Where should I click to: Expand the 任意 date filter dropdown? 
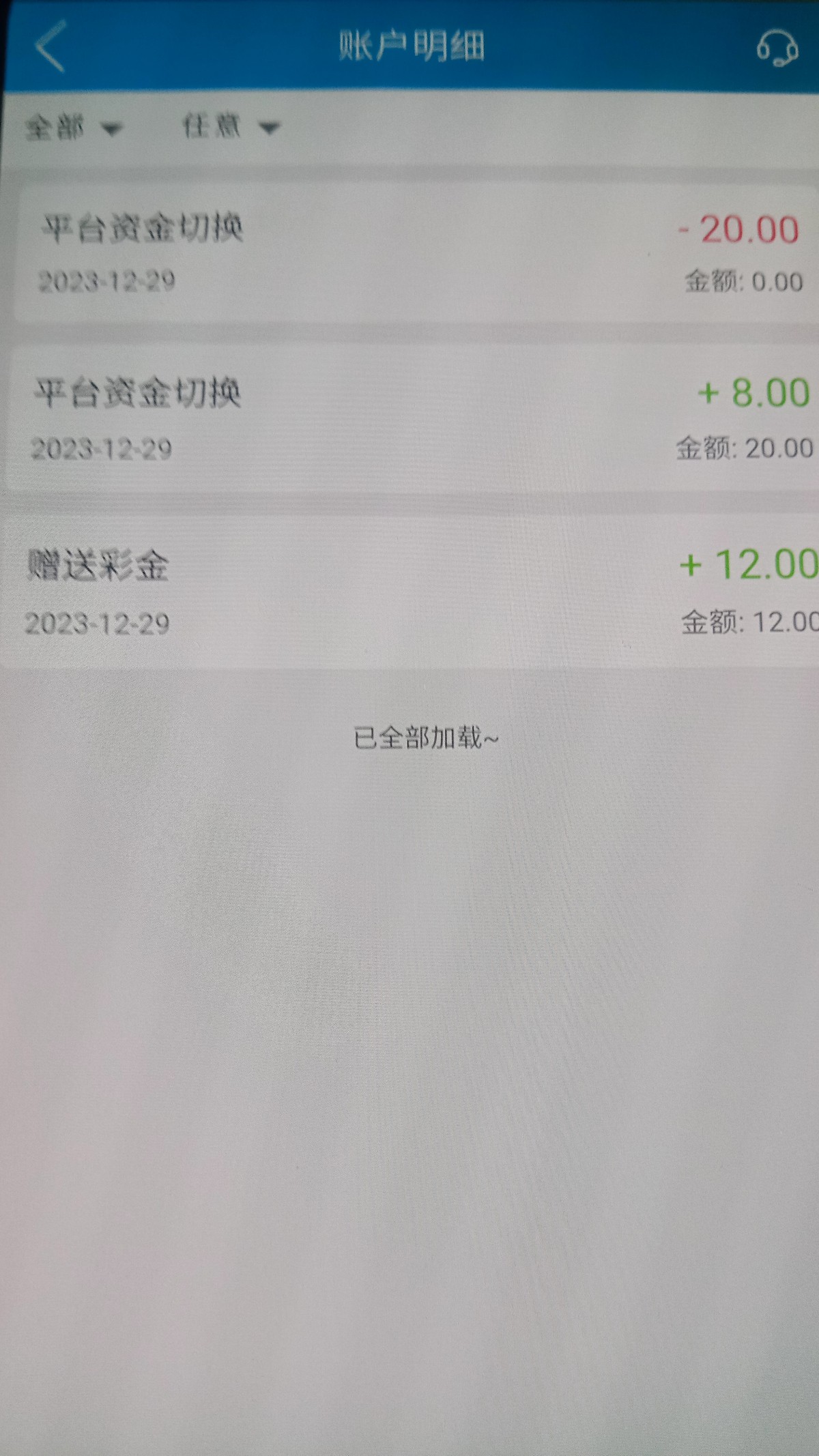tap(231, 126)
